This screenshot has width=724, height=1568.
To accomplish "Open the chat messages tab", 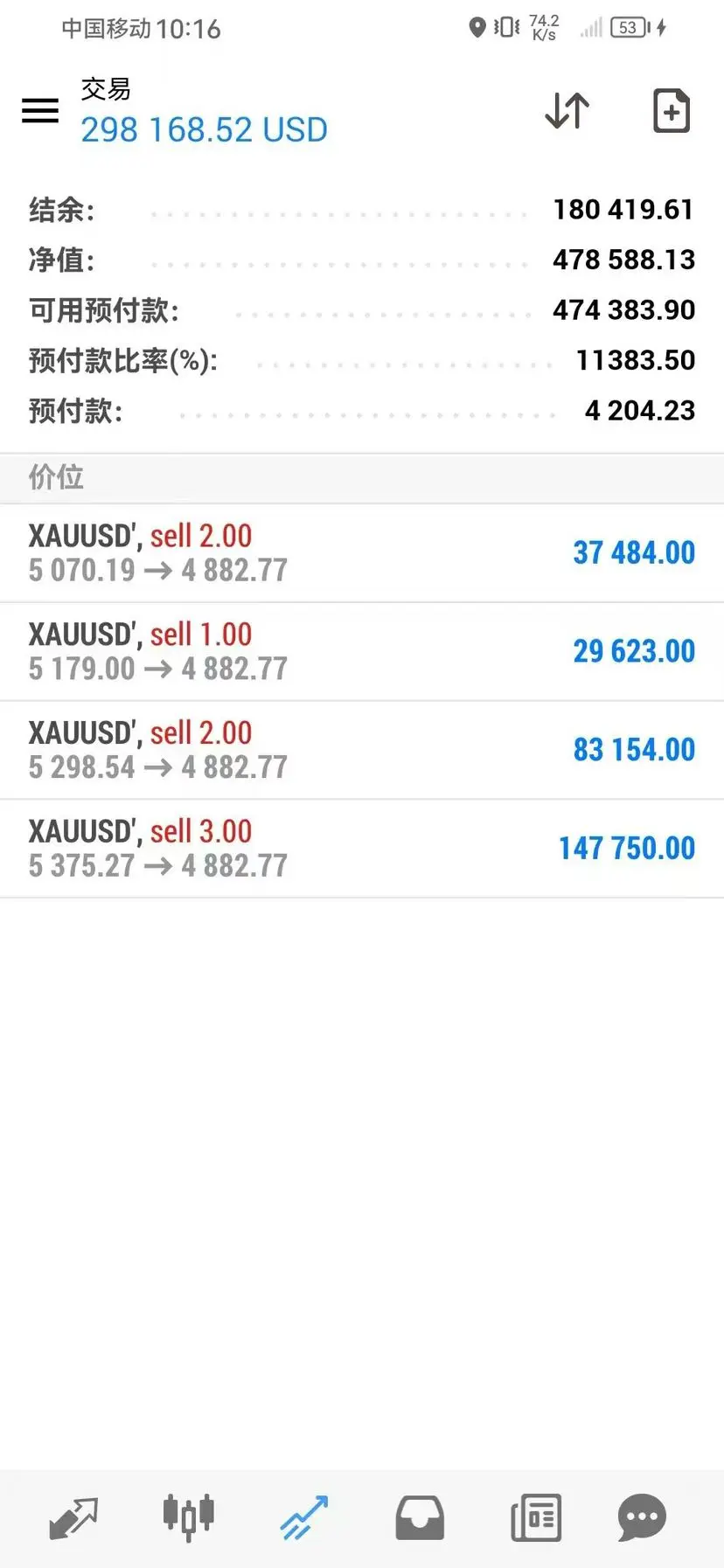I will pyautogui.click(x=642, y=1518).
